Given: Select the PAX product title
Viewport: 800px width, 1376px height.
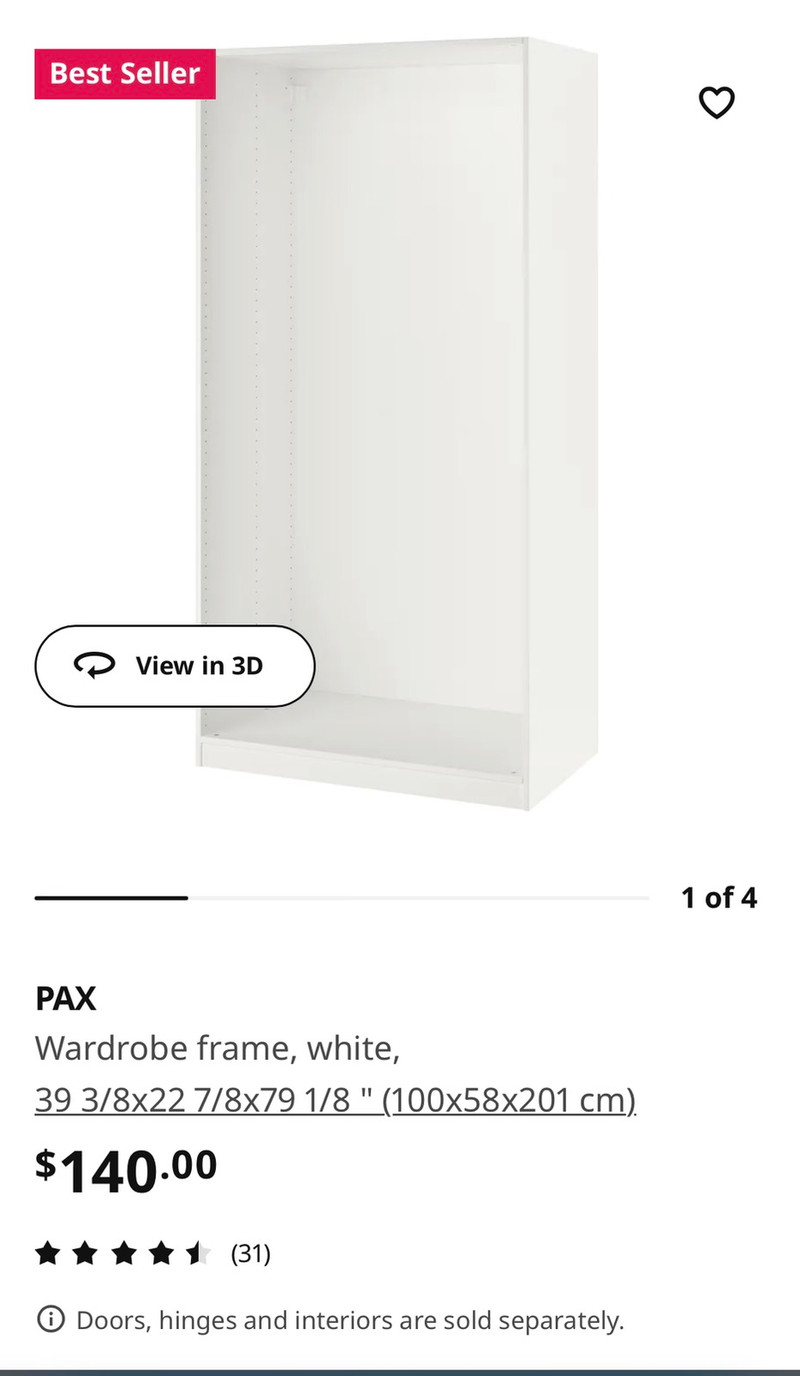Looking at the screenshot, I should coord(65,999).
